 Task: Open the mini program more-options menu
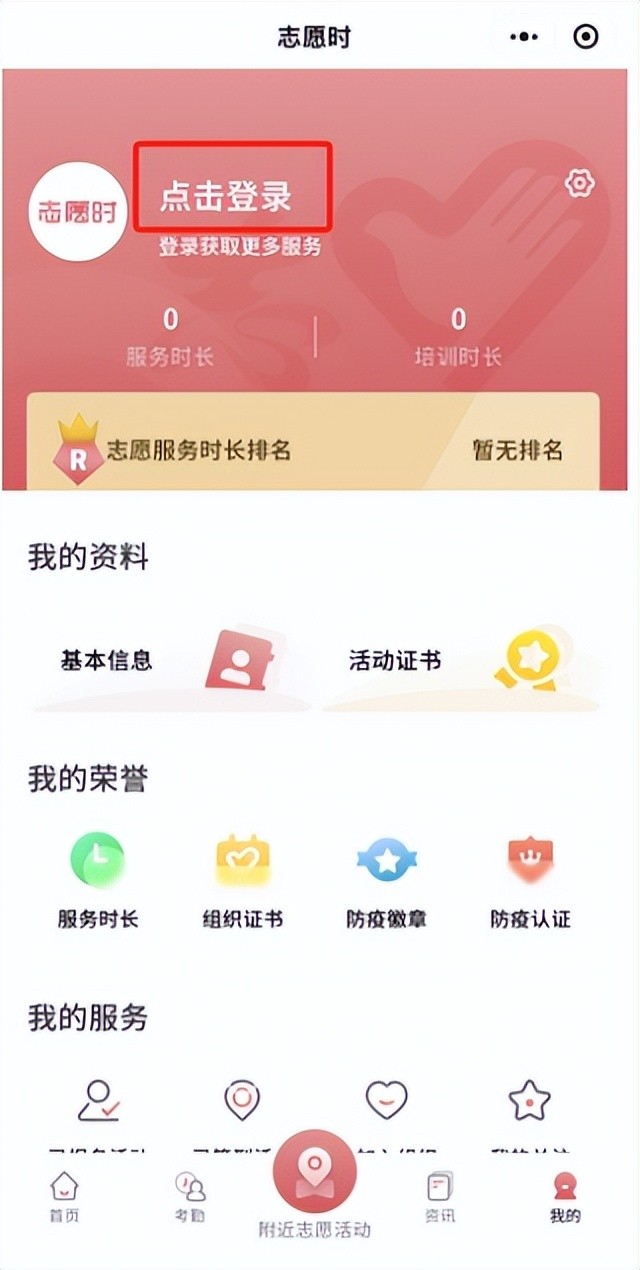tap(524, 37)
